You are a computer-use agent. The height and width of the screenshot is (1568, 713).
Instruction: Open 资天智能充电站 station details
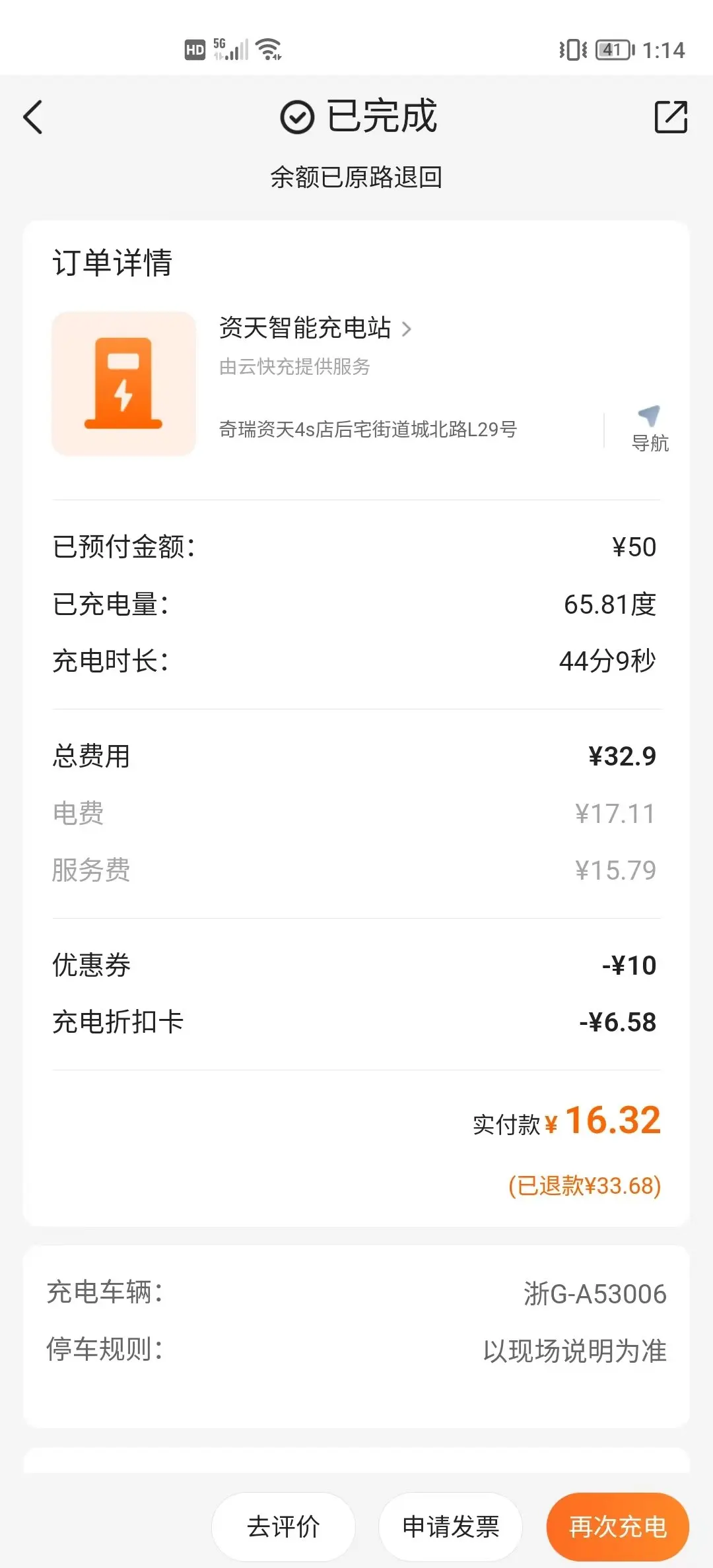pos(316,328)
